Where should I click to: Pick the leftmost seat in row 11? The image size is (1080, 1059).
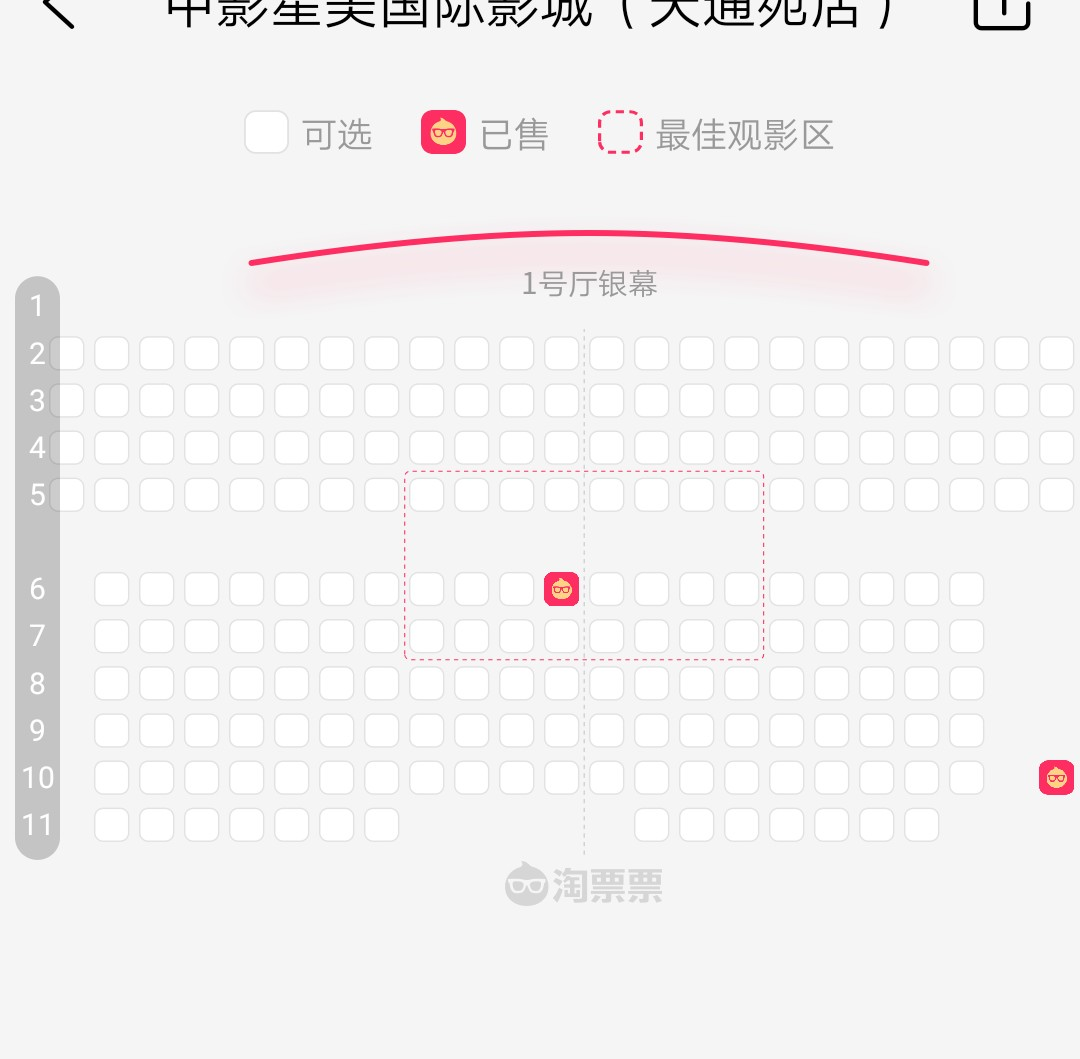pos(112,825)
